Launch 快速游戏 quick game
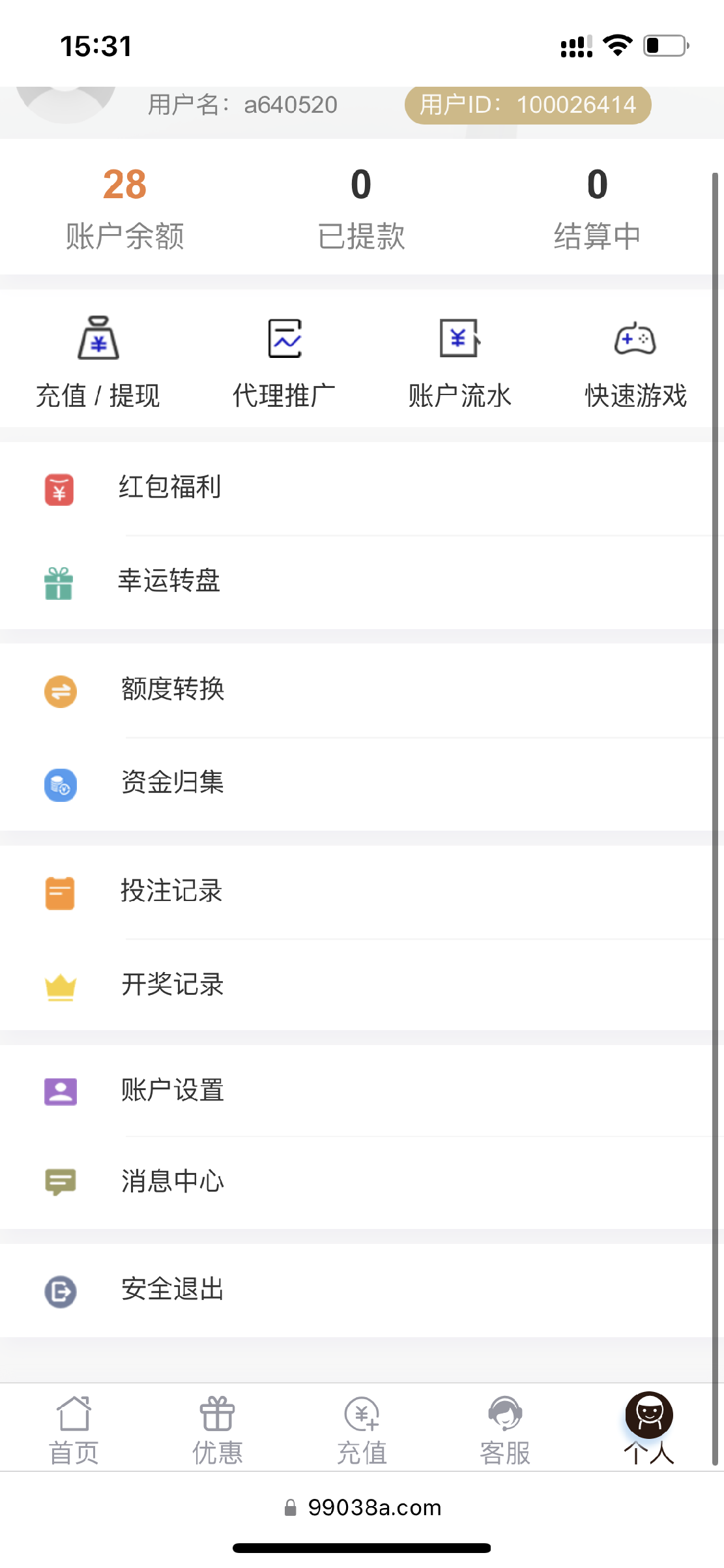This screenshot has height=1568, width=724. pos(635,362)
